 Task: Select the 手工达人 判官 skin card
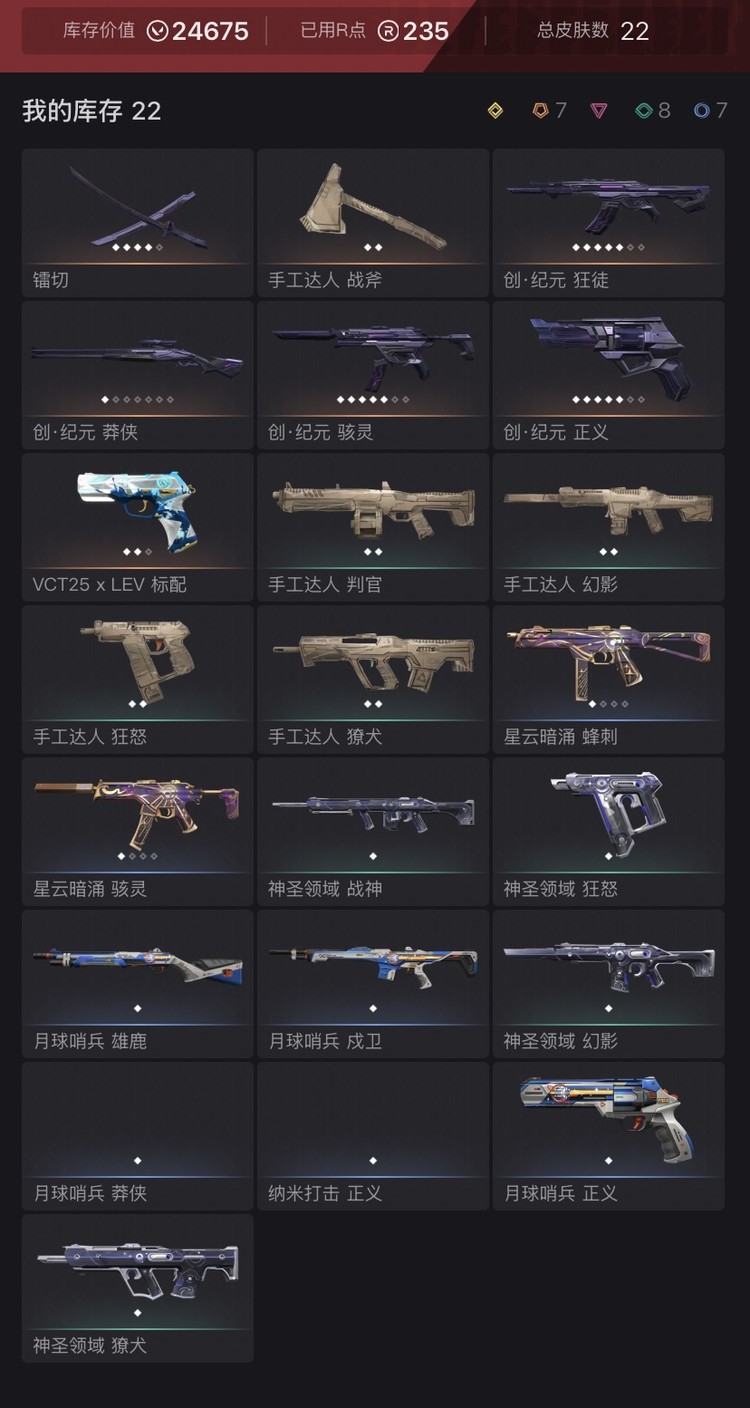[x=373, y=526]
